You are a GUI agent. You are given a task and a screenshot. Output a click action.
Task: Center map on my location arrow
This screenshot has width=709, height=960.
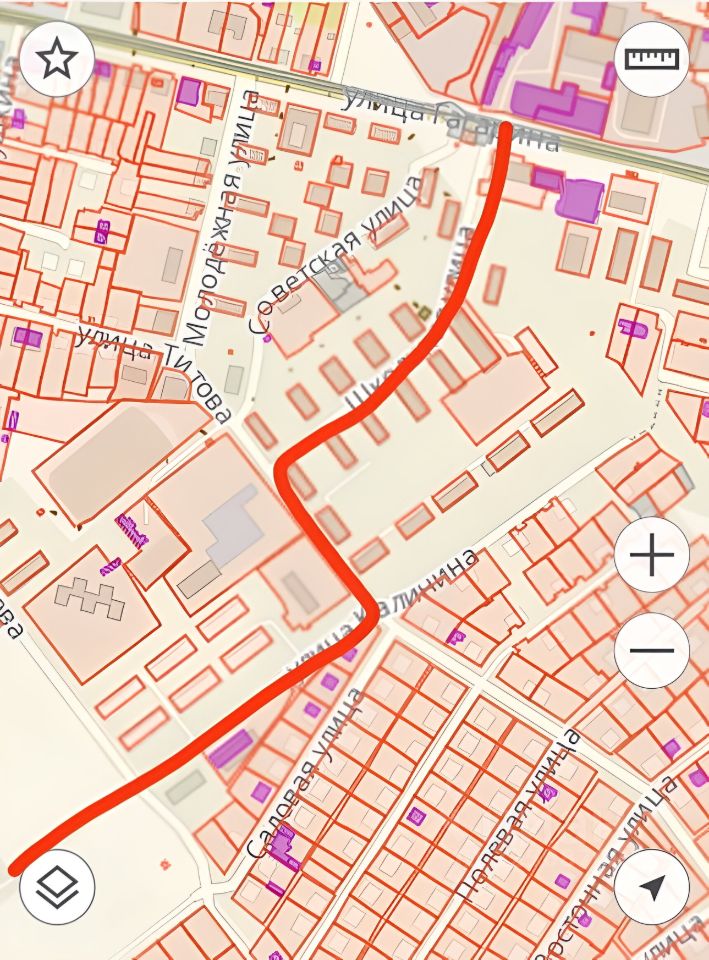[x=651, y=886]
